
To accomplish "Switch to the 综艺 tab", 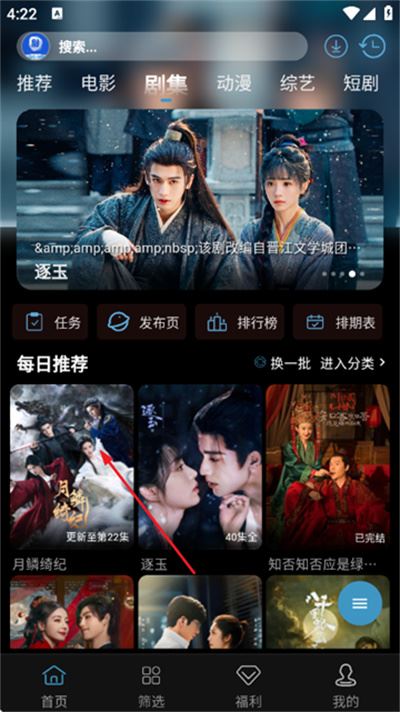I will pyautogui.click(x=297, y=84).
